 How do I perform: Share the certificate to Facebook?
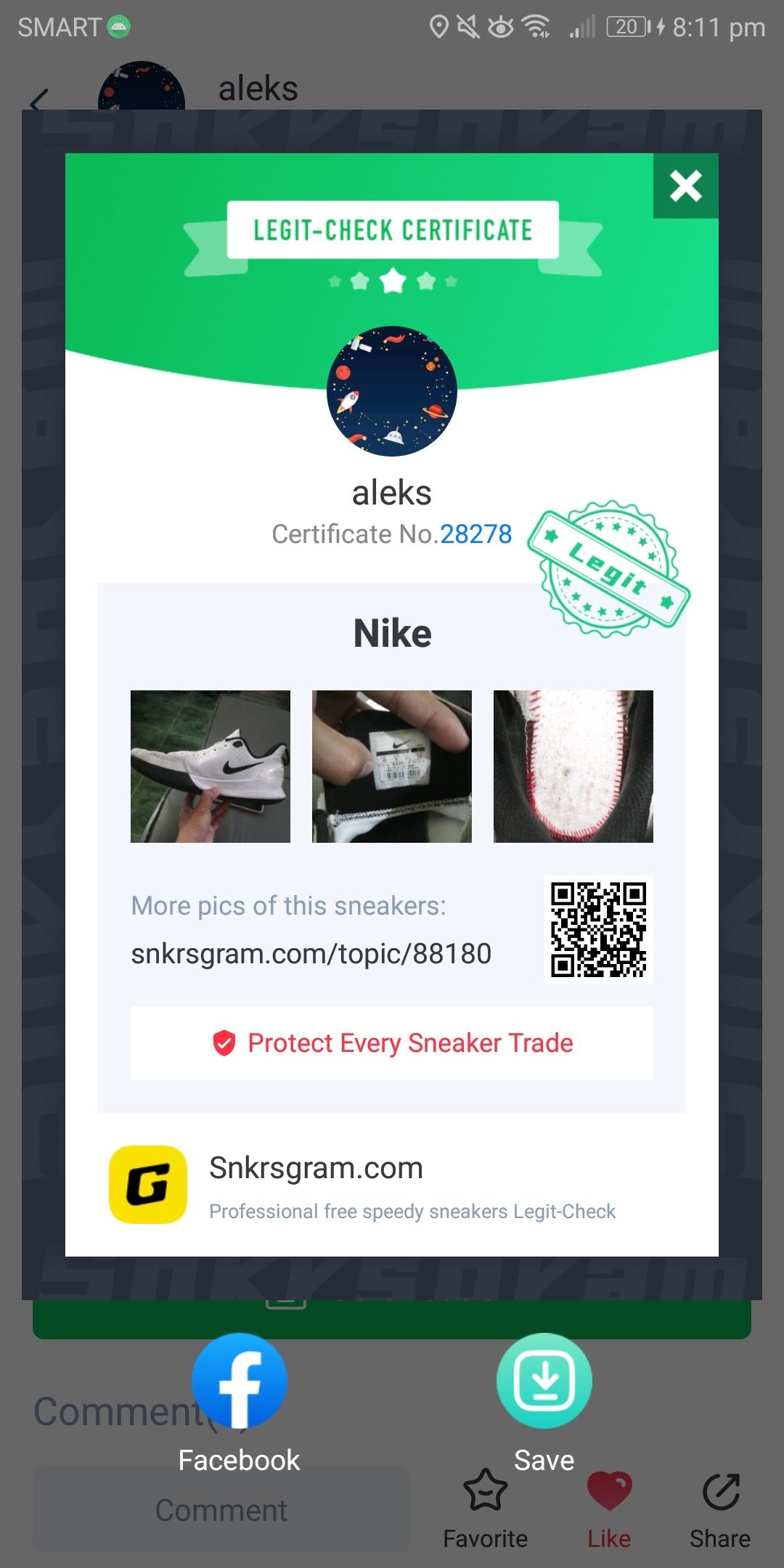click(x=240, y=1381)
